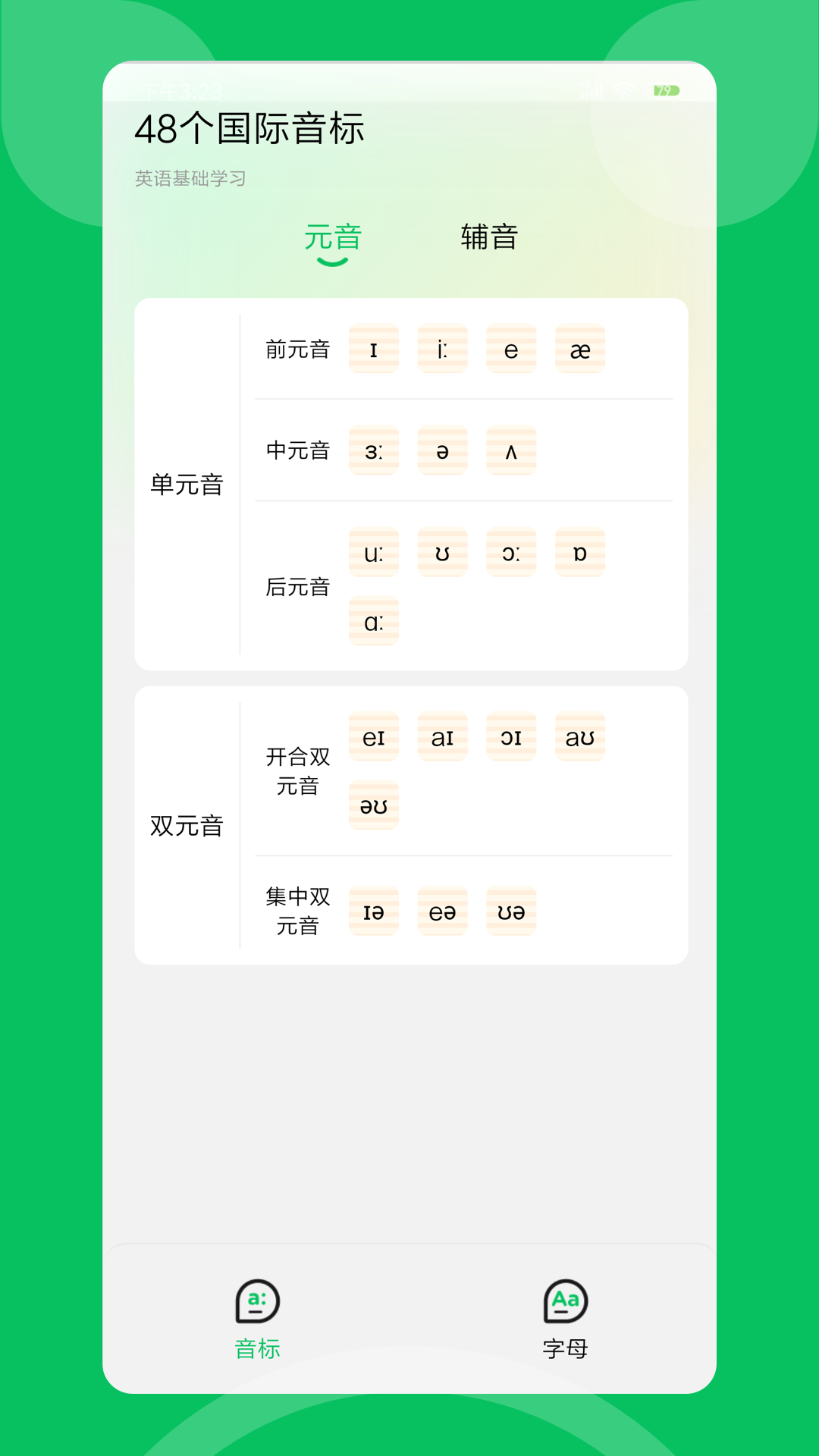Tap the æ front vowel symbol
Viewport: 819px width, 1456px height.
580,349
